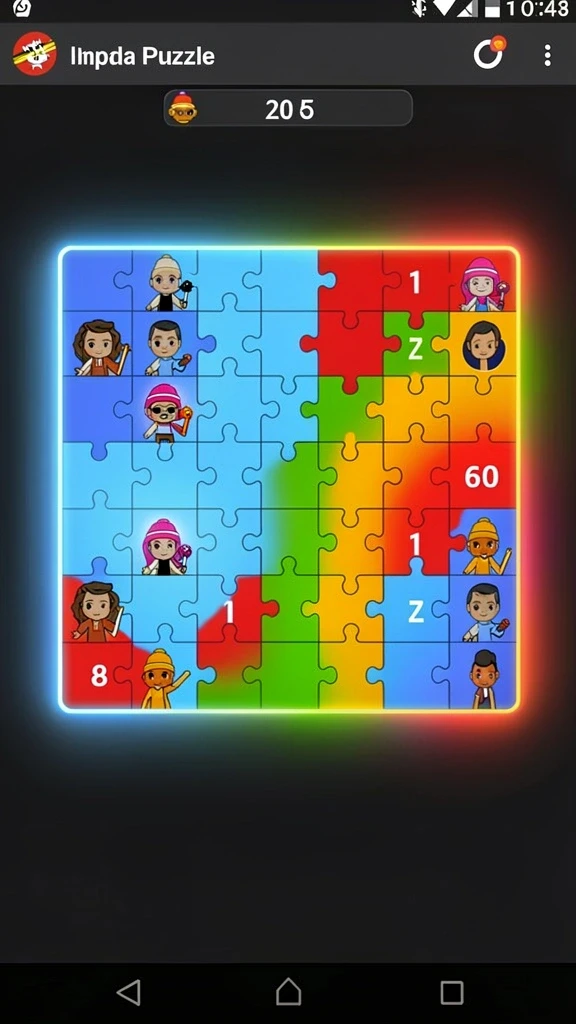Go back using the system back button
Screen dimensions: 576x1024
(129, 992)
